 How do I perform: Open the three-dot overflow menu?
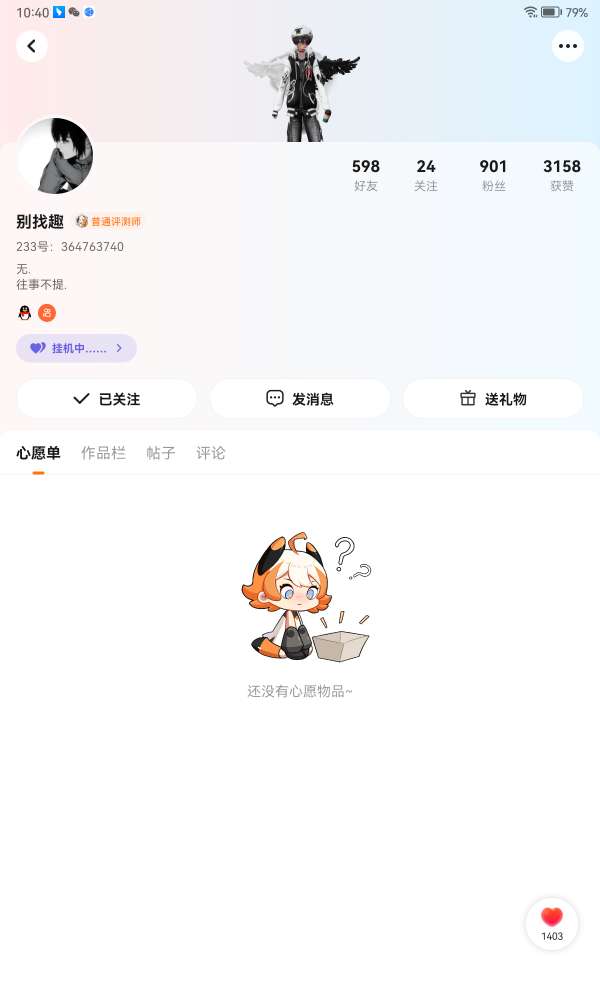pyautogui.click(x=568, y=46)
